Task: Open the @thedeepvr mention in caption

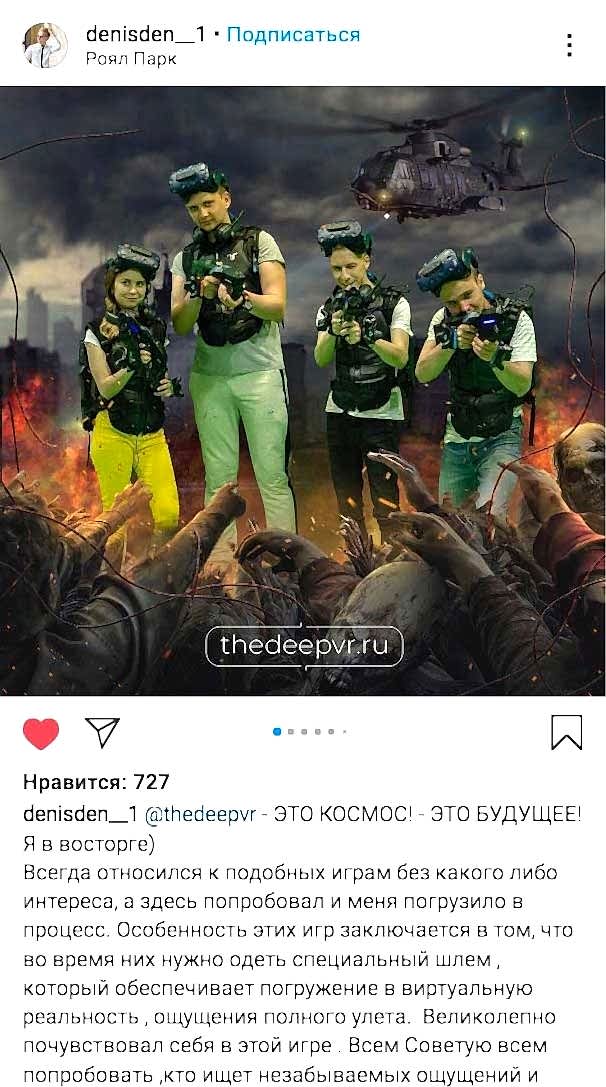Action: click(x=200, y=815)
